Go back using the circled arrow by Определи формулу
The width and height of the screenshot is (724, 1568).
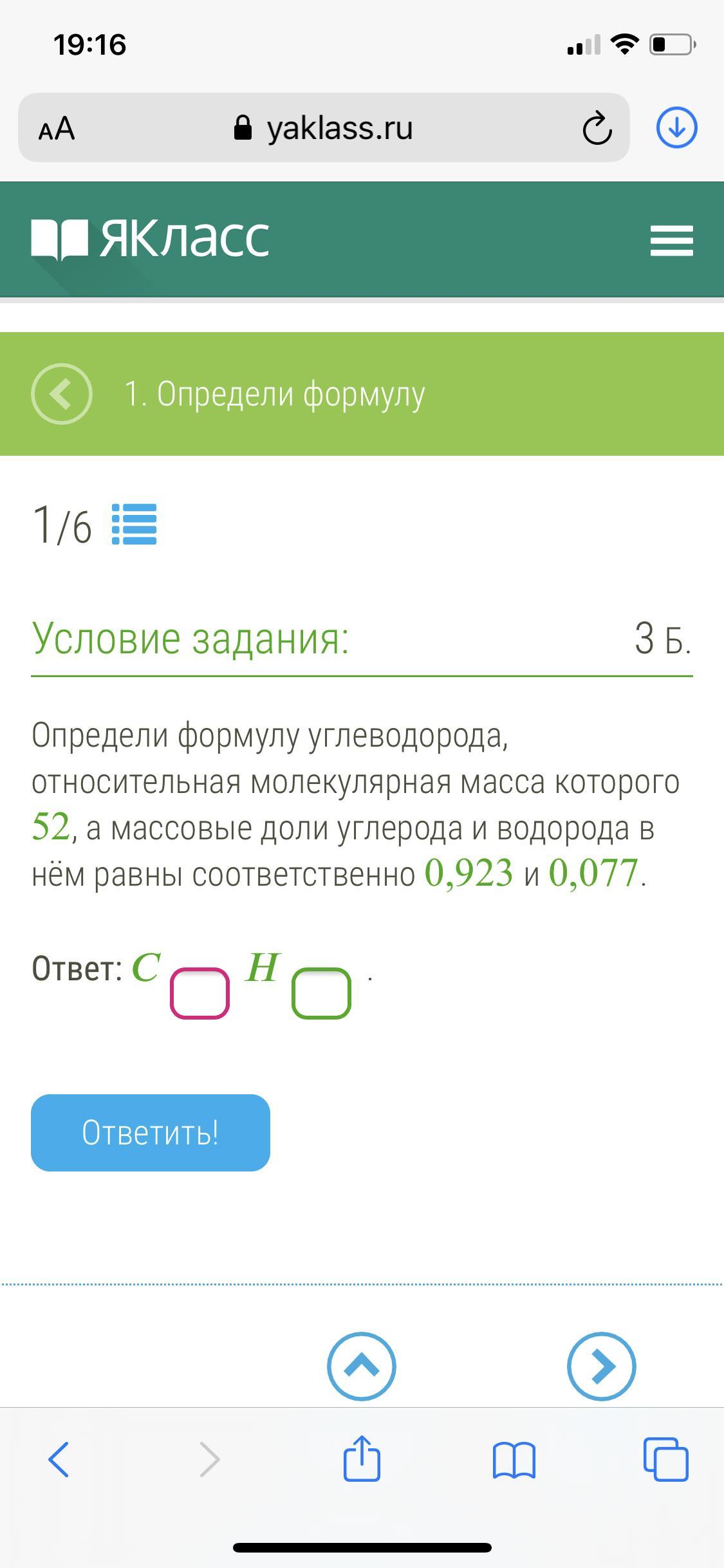click(61, 394)
